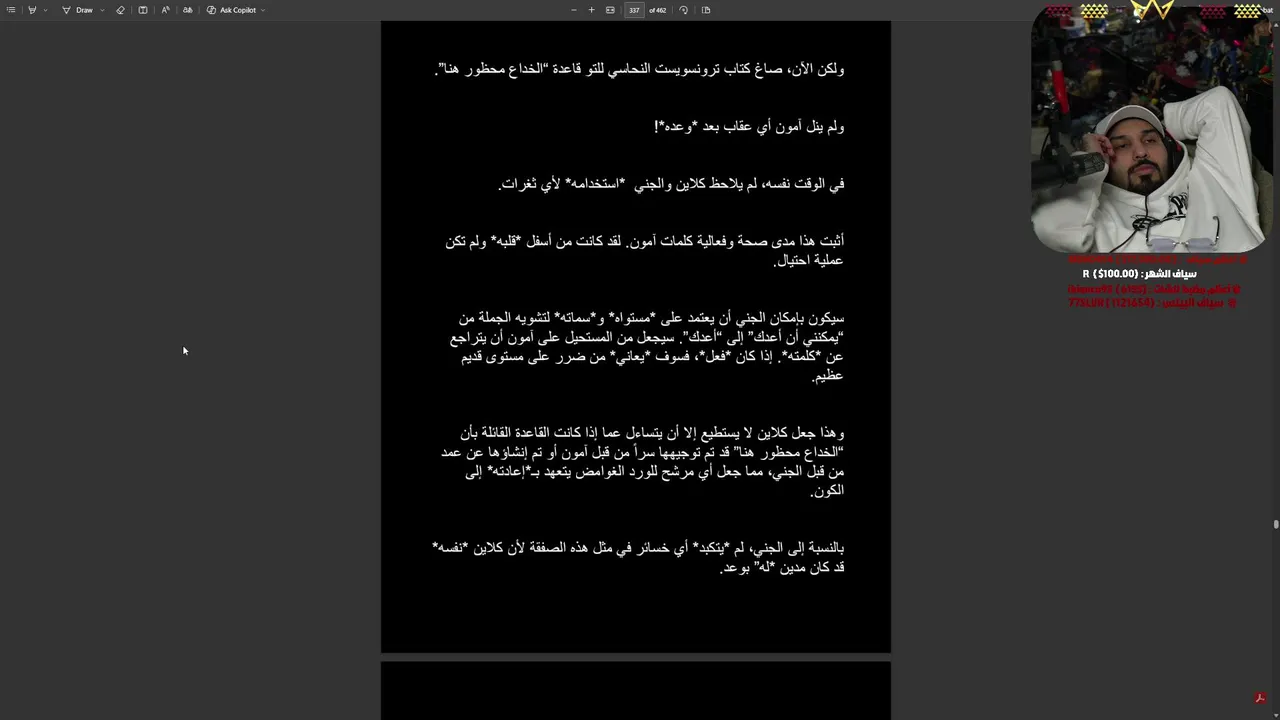Focus the page number field showing 337
1280x720 pixels.
(634, 10)
